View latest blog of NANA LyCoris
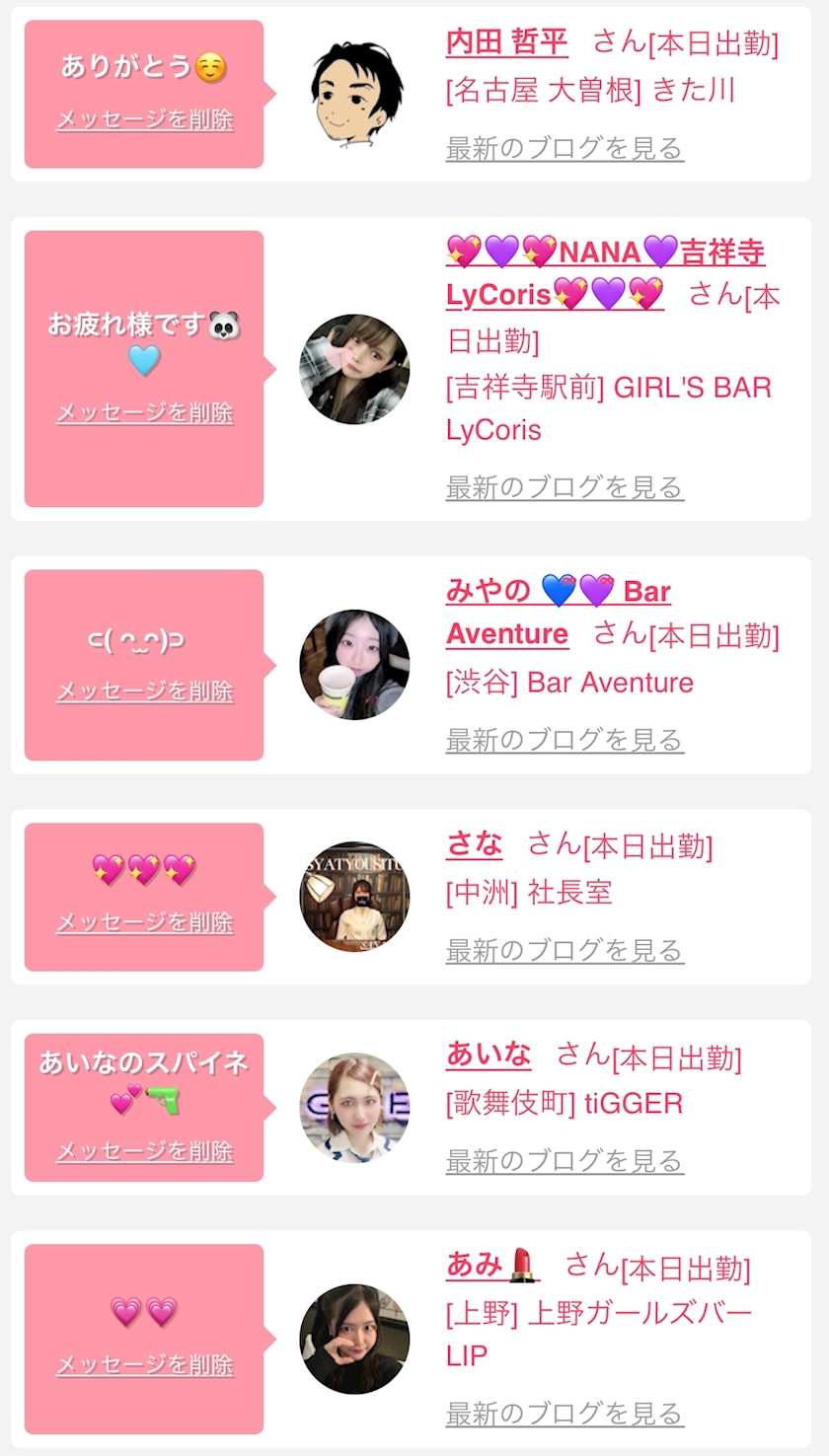The width and height of the screenshot is (829, 1456). pos(565,487)
